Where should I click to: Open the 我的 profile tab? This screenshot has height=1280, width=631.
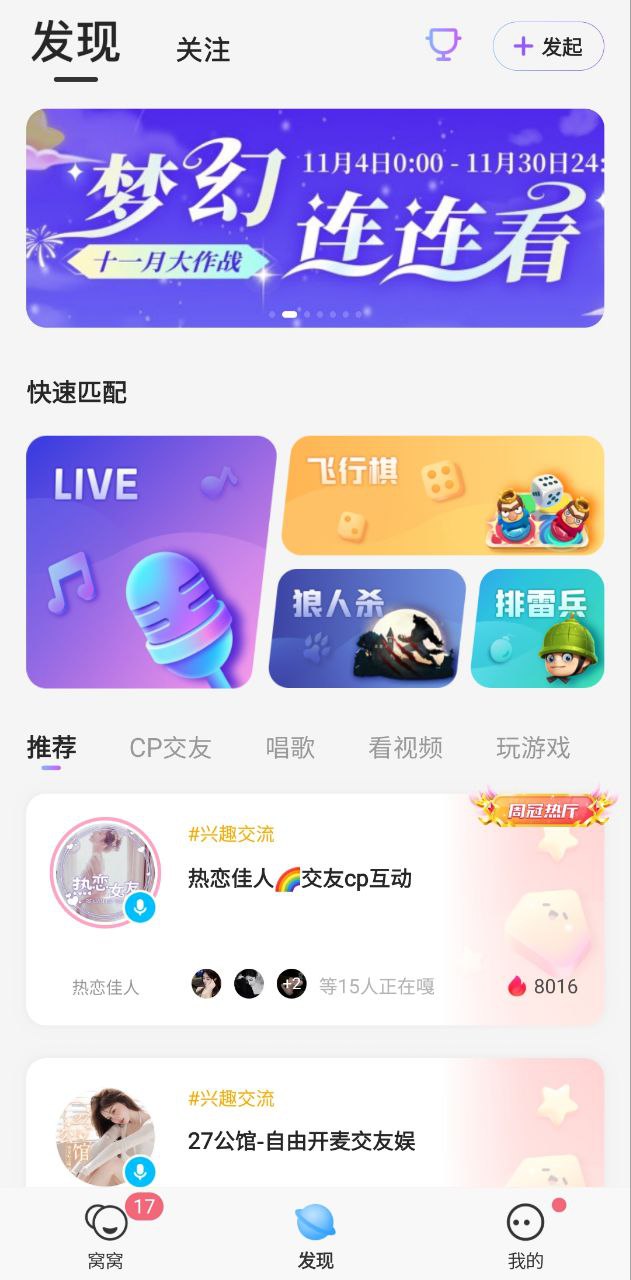tap(525, 1235)
